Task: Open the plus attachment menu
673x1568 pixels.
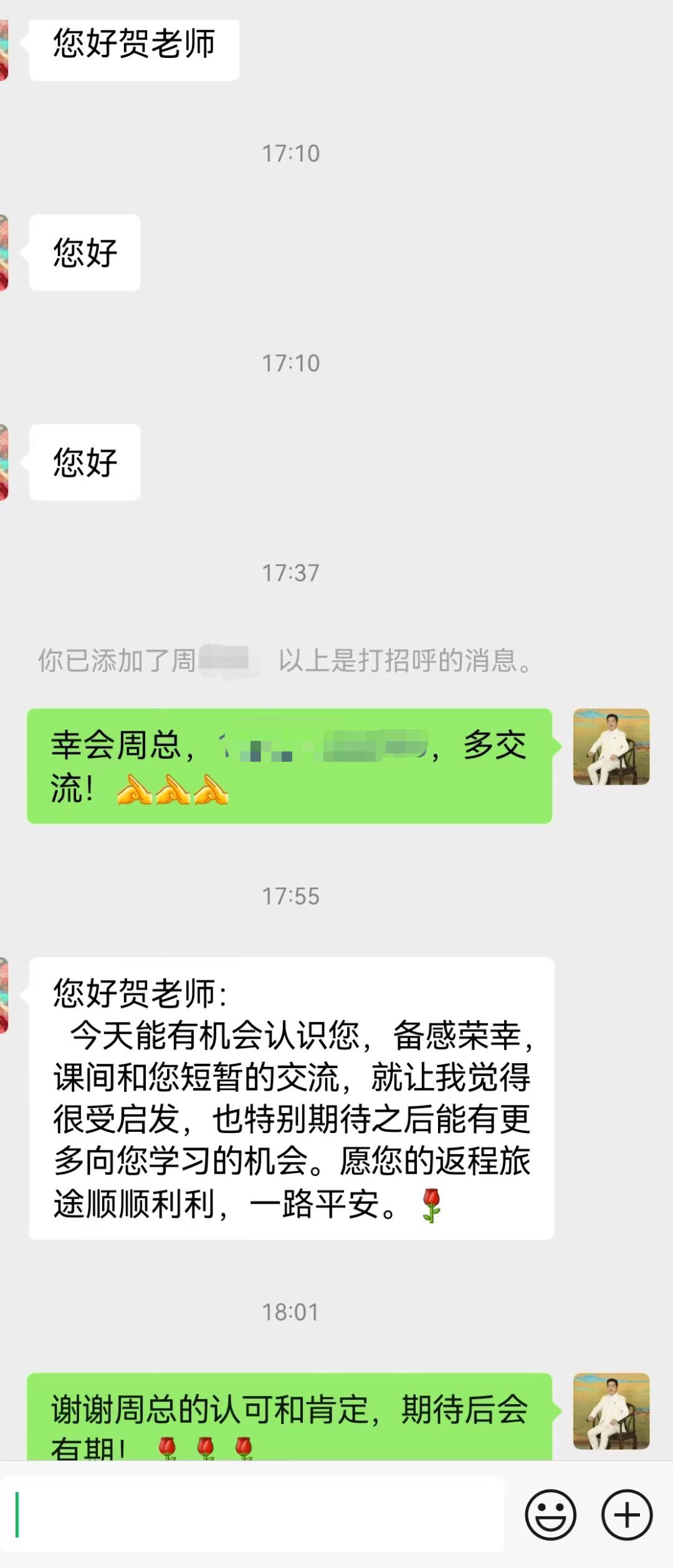Action: pyautogui.click(x=627, y=1514)
